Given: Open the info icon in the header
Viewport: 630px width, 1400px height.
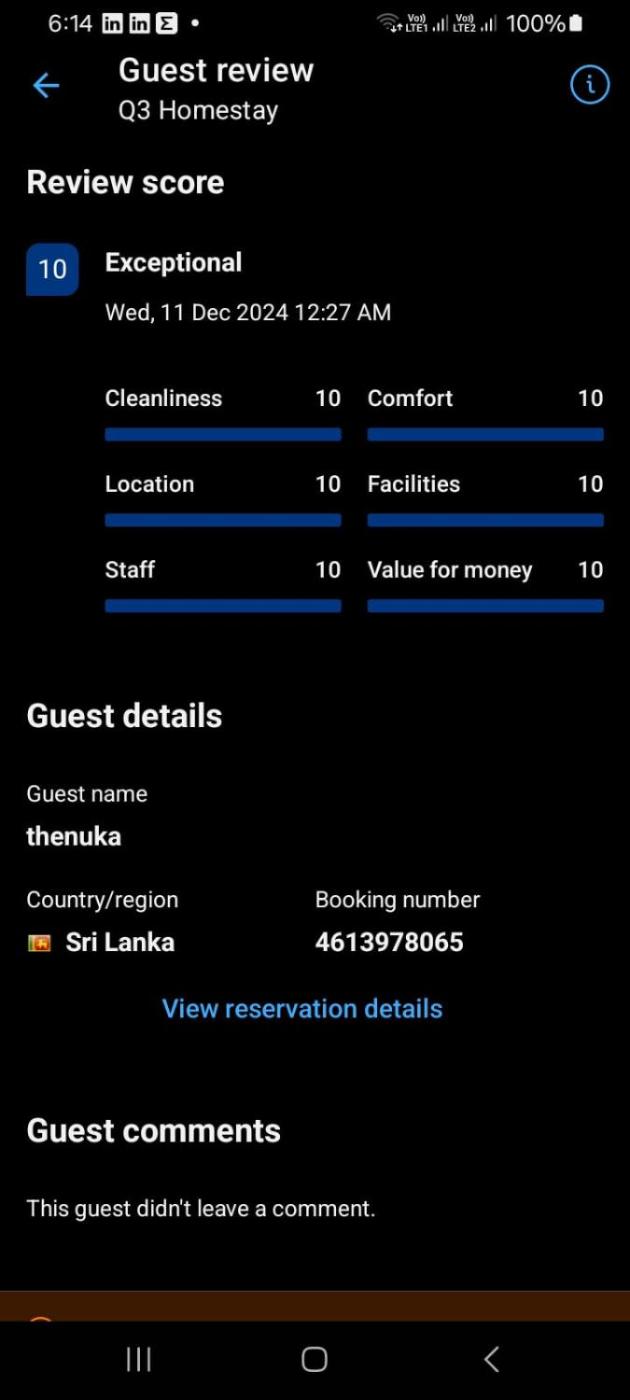Looking at the screenshot, I should [x=589, y=86].
